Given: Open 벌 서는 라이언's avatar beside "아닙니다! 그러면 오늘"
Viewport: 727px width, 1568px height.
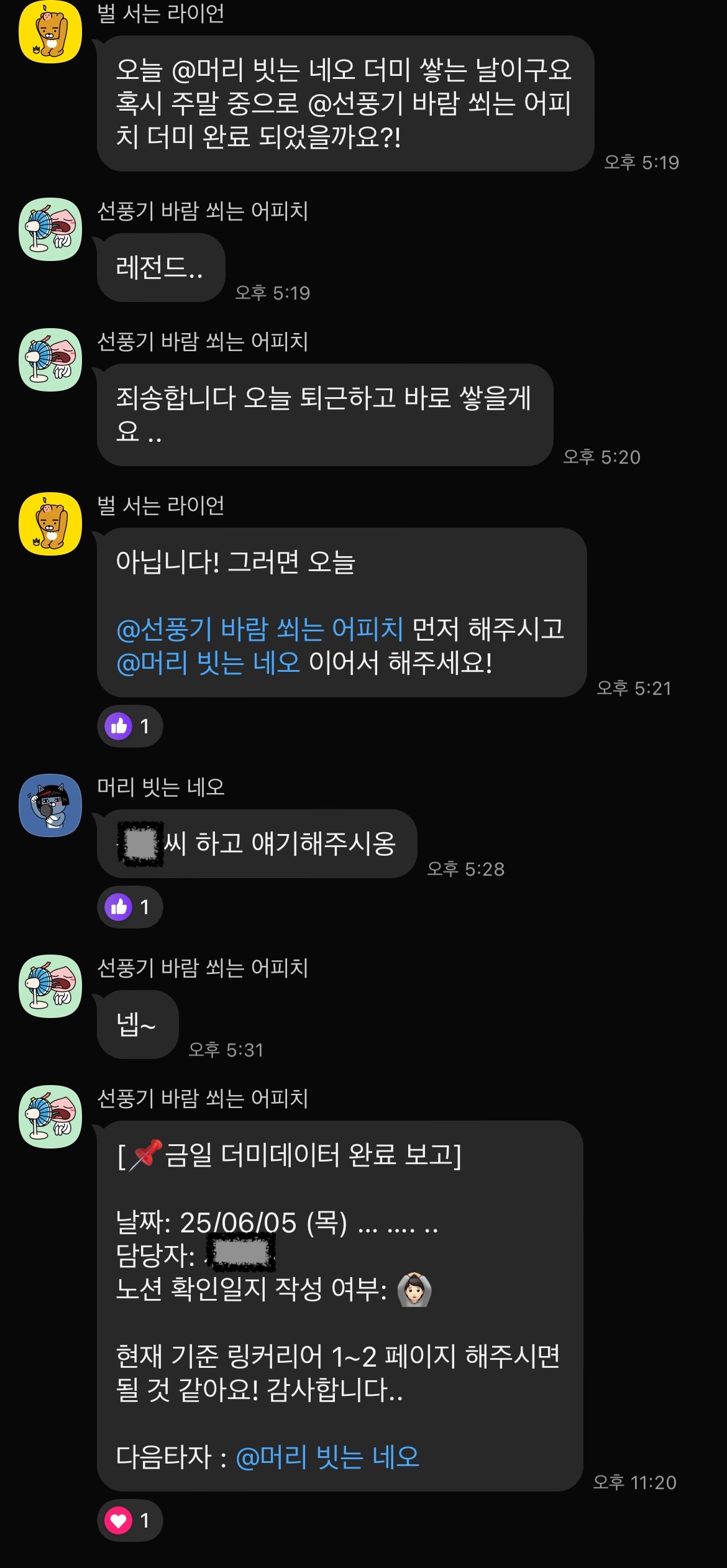Looking at the screenshot, I should click(x=50, y=523).
